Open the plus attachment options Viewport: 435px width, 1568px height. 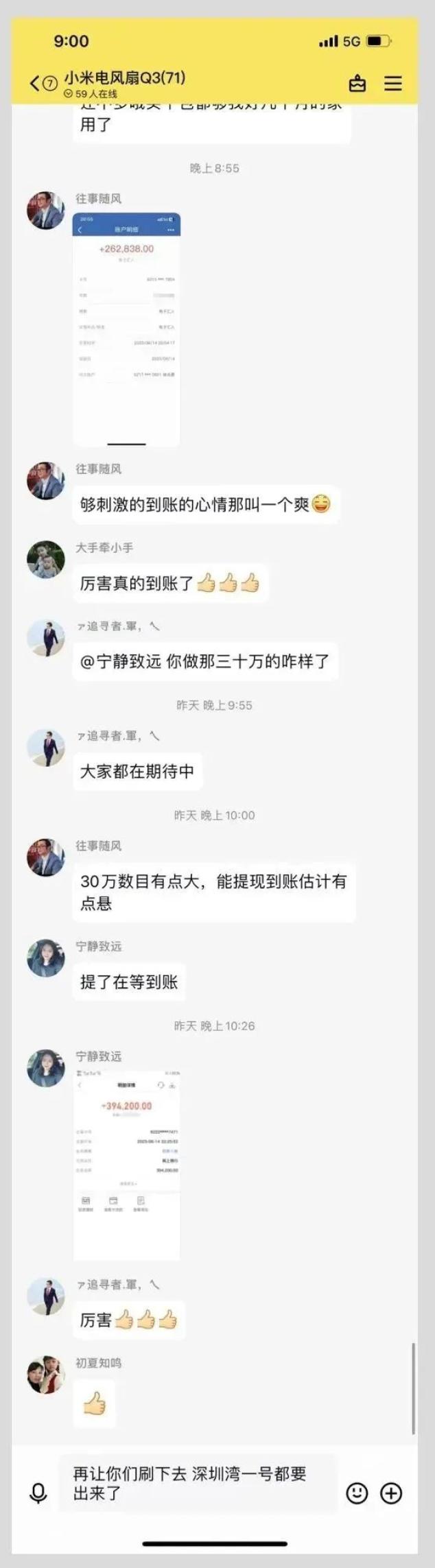pos(392,1493)
